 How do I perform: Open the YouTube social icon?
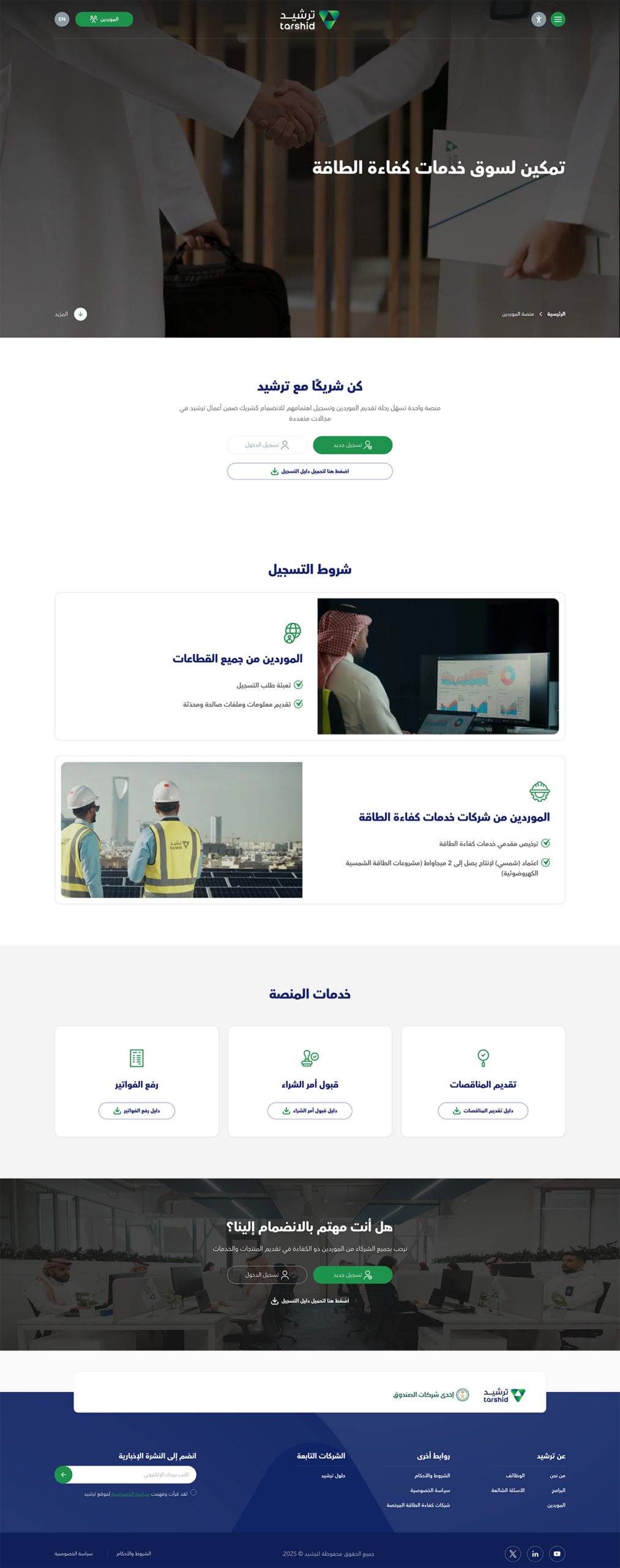tap(557, 1554)
